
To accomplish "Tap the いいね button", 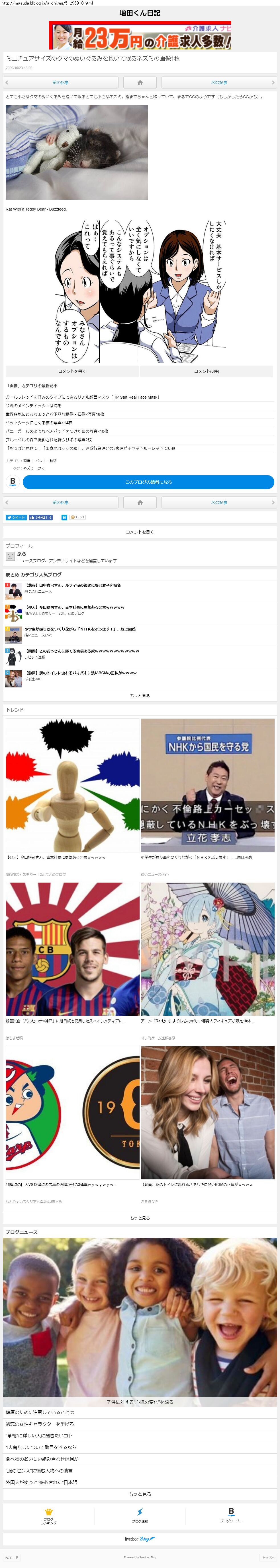I will click(x=41, y=517).
